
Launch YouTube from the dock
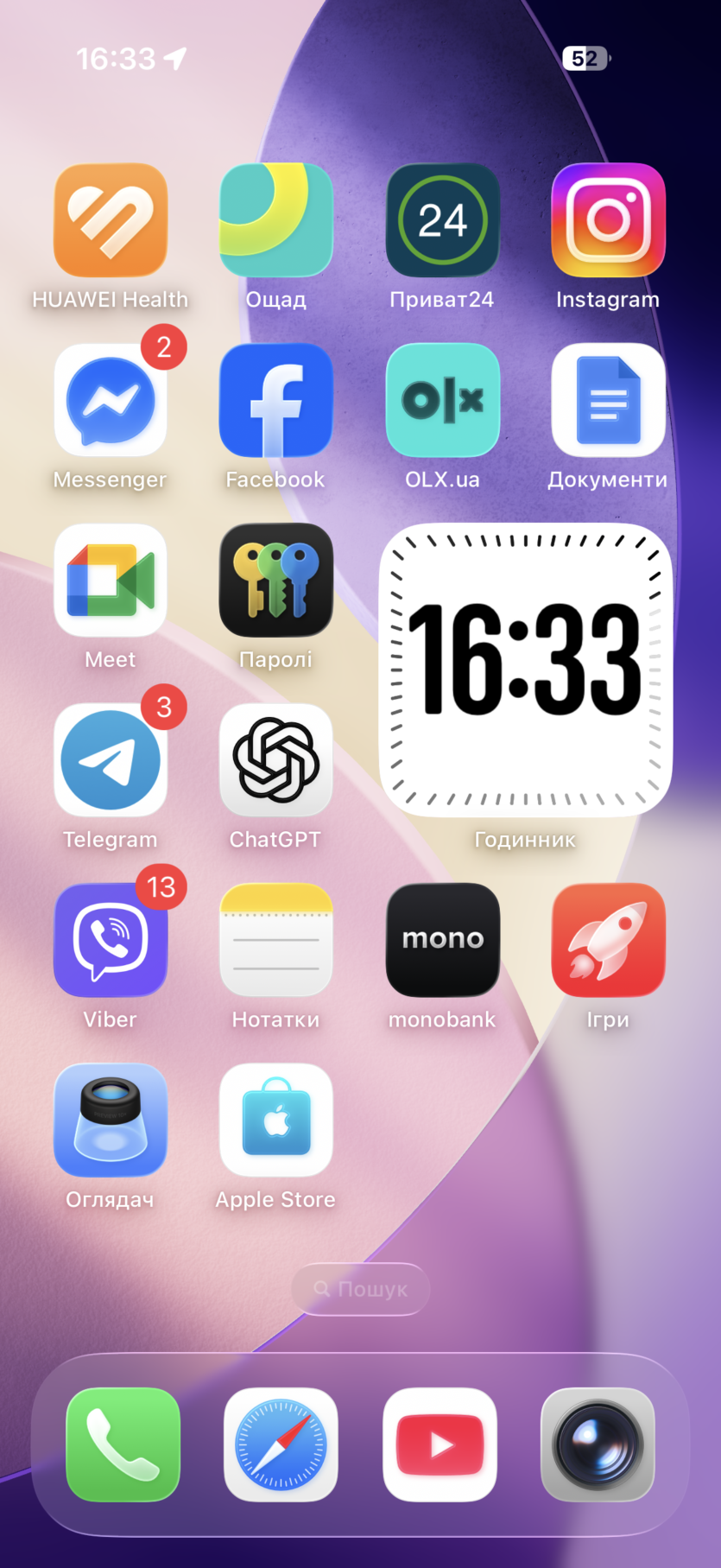click(x=440, y=1444)
